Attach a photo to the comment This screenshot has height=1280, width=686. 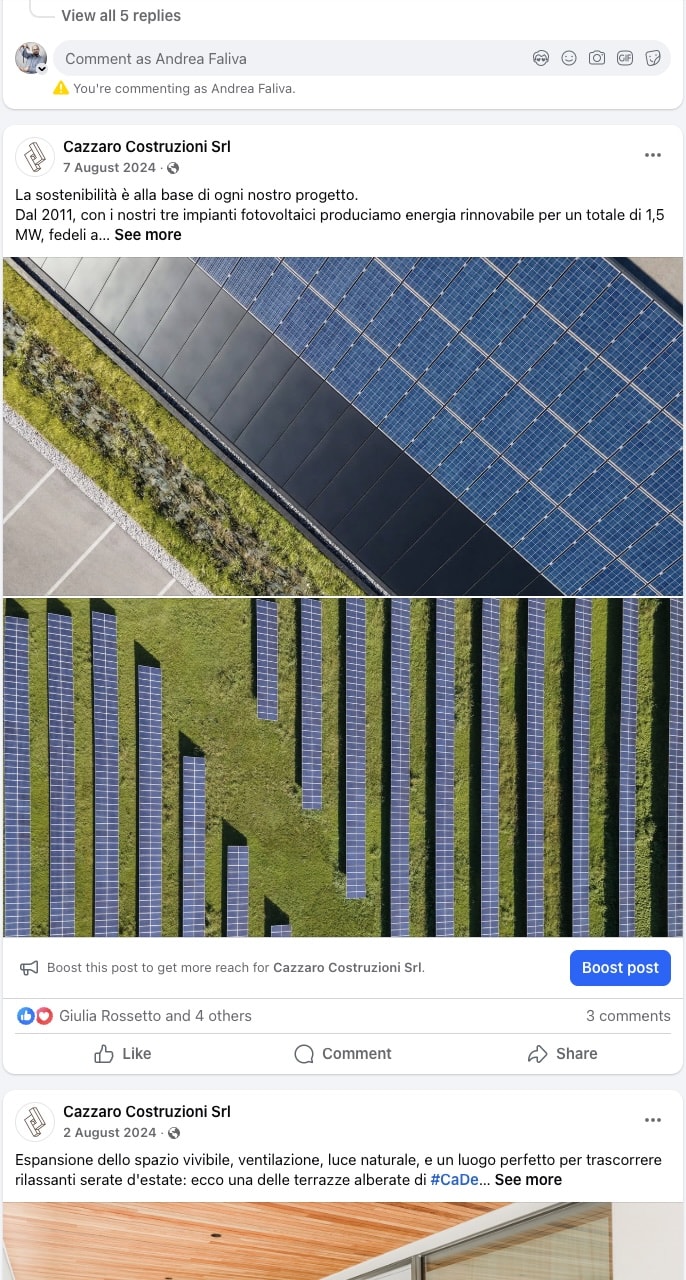coord(597,58)
